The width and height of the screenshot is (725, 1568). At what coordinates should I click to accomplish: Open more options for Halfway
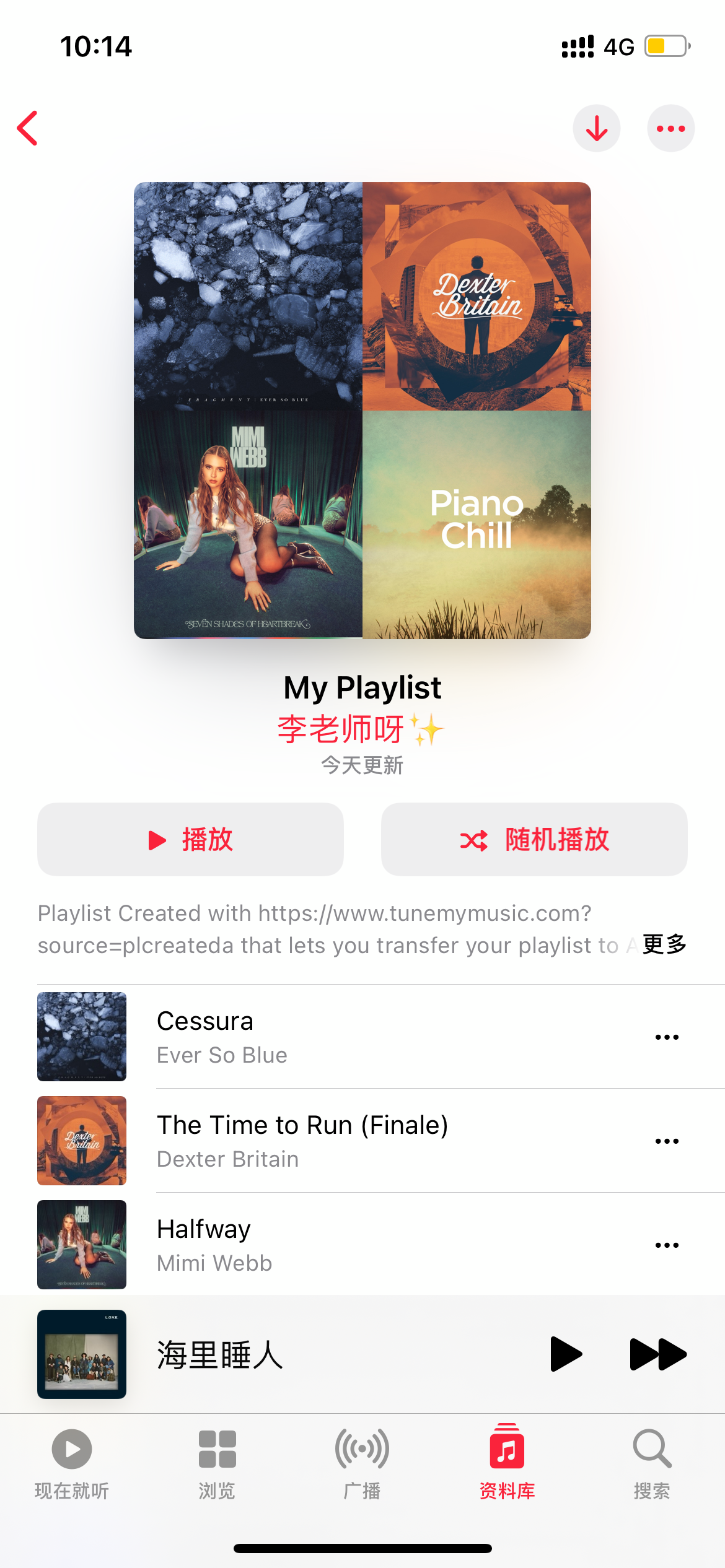point(667,1245)
